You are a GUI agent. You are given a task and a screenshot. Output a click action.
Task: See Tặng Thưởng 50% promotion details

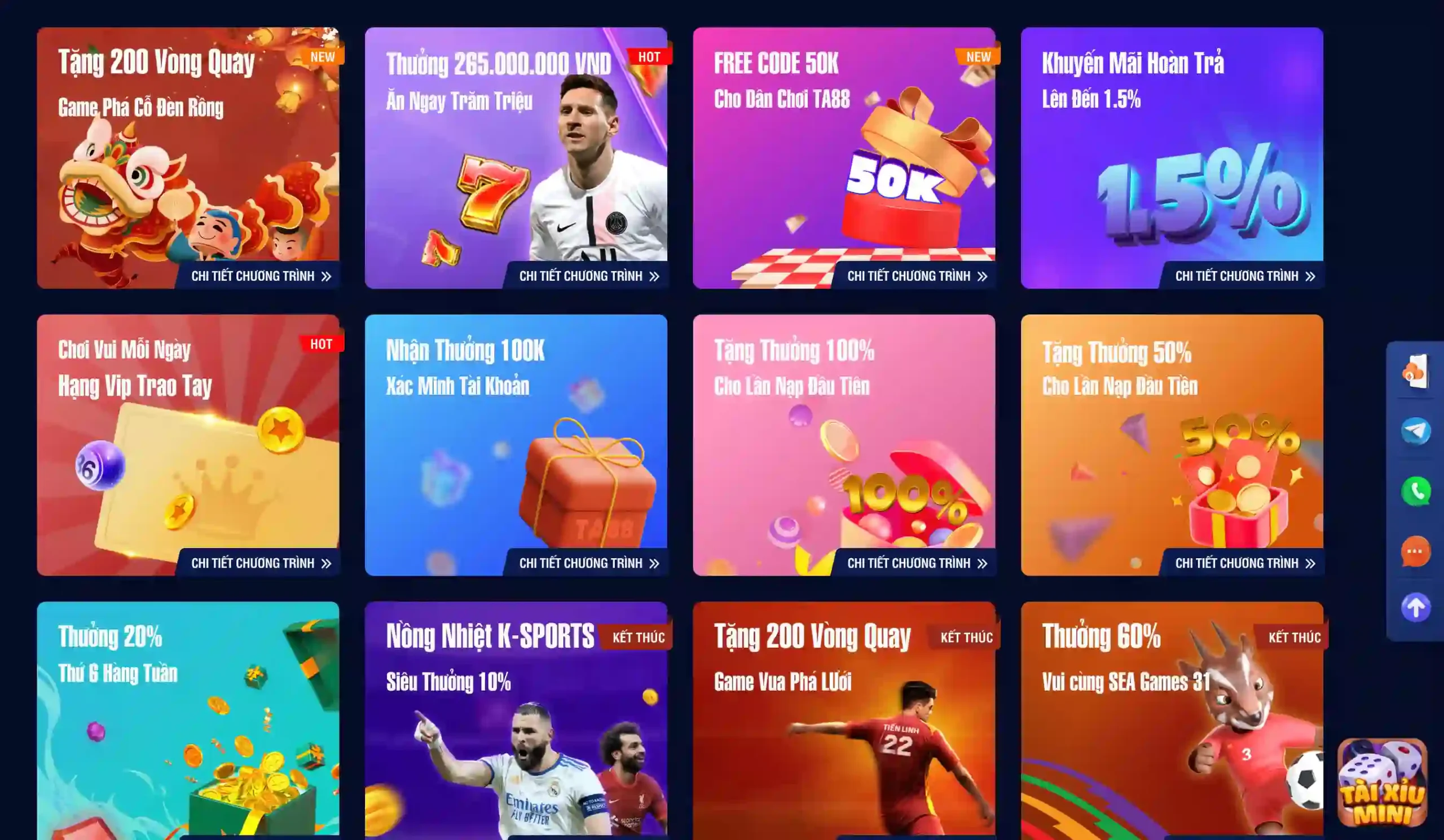pos(1244,563)
